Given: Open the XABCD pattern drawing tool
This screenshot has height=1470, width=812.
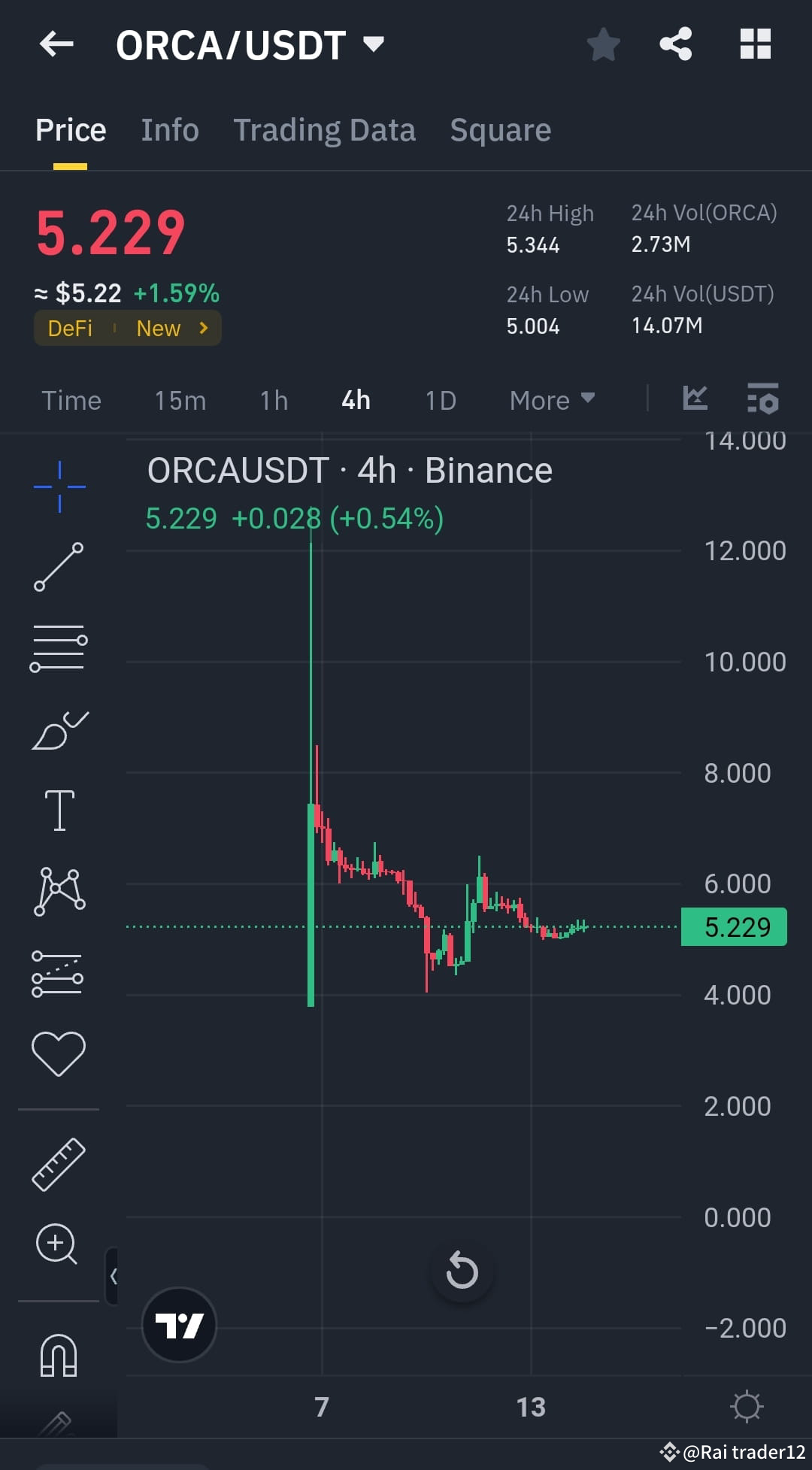Looking at the screenshot, I should 59,891.
